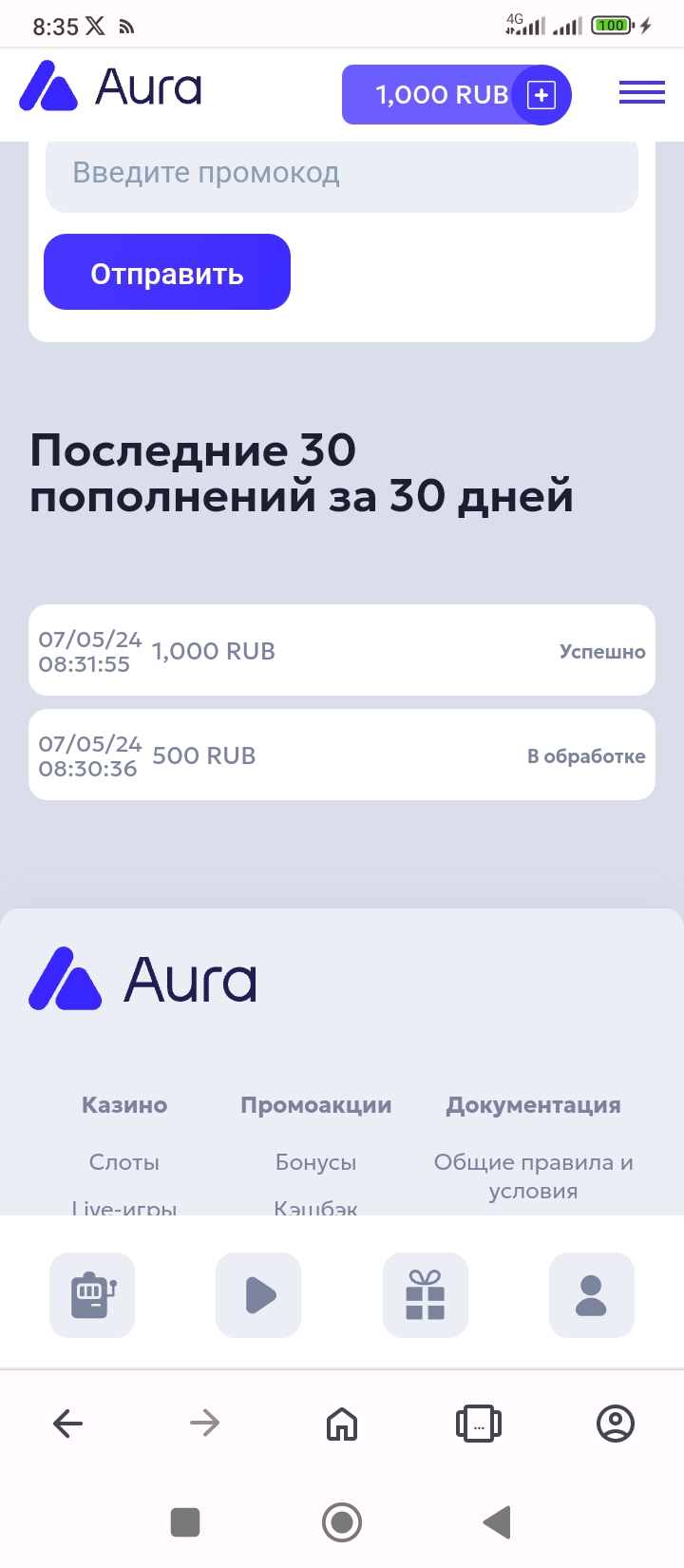Open the Слоты footer link
The width and height of the screenshot is (684, 1568).
[x=124, y=1162]
